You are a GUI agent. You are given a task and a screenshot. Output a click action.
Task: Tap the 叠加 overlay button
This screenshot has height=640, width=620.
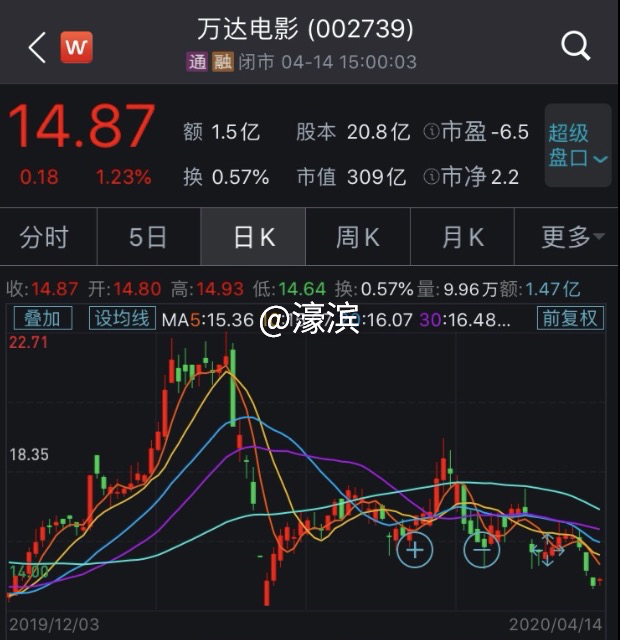(x=42, y=318)
